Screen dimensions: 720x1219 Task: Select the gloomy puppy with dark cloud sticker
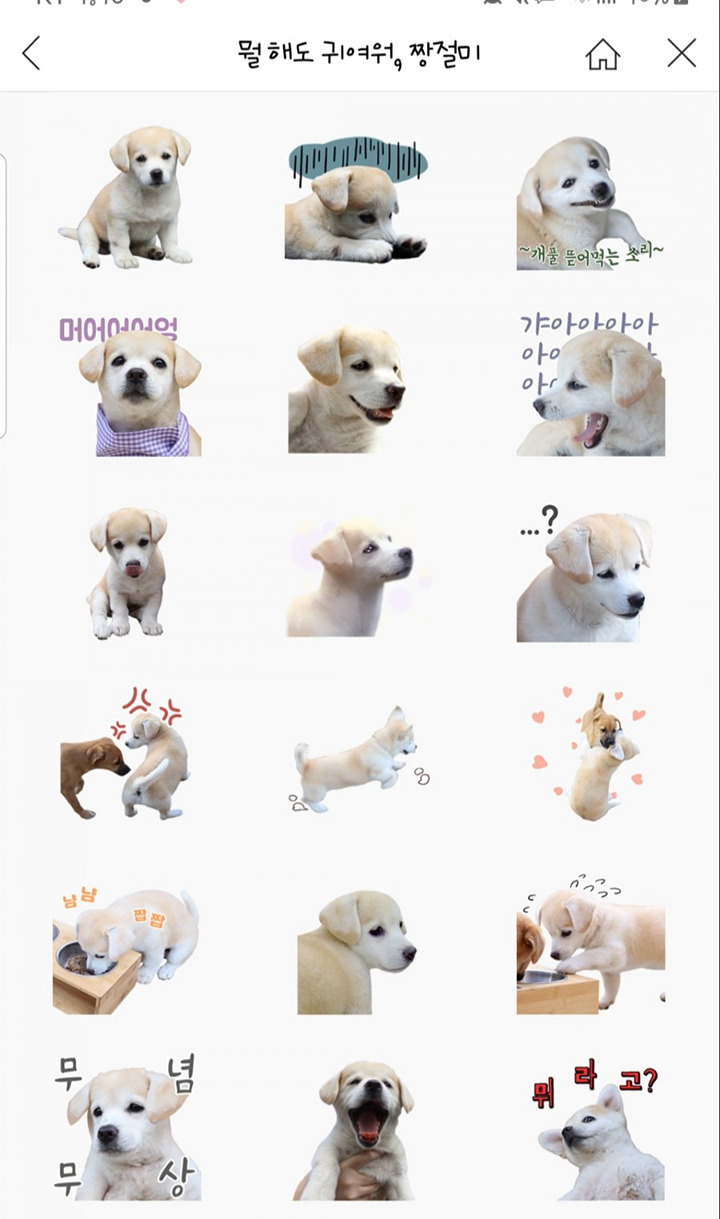click(x=357, y=199)
